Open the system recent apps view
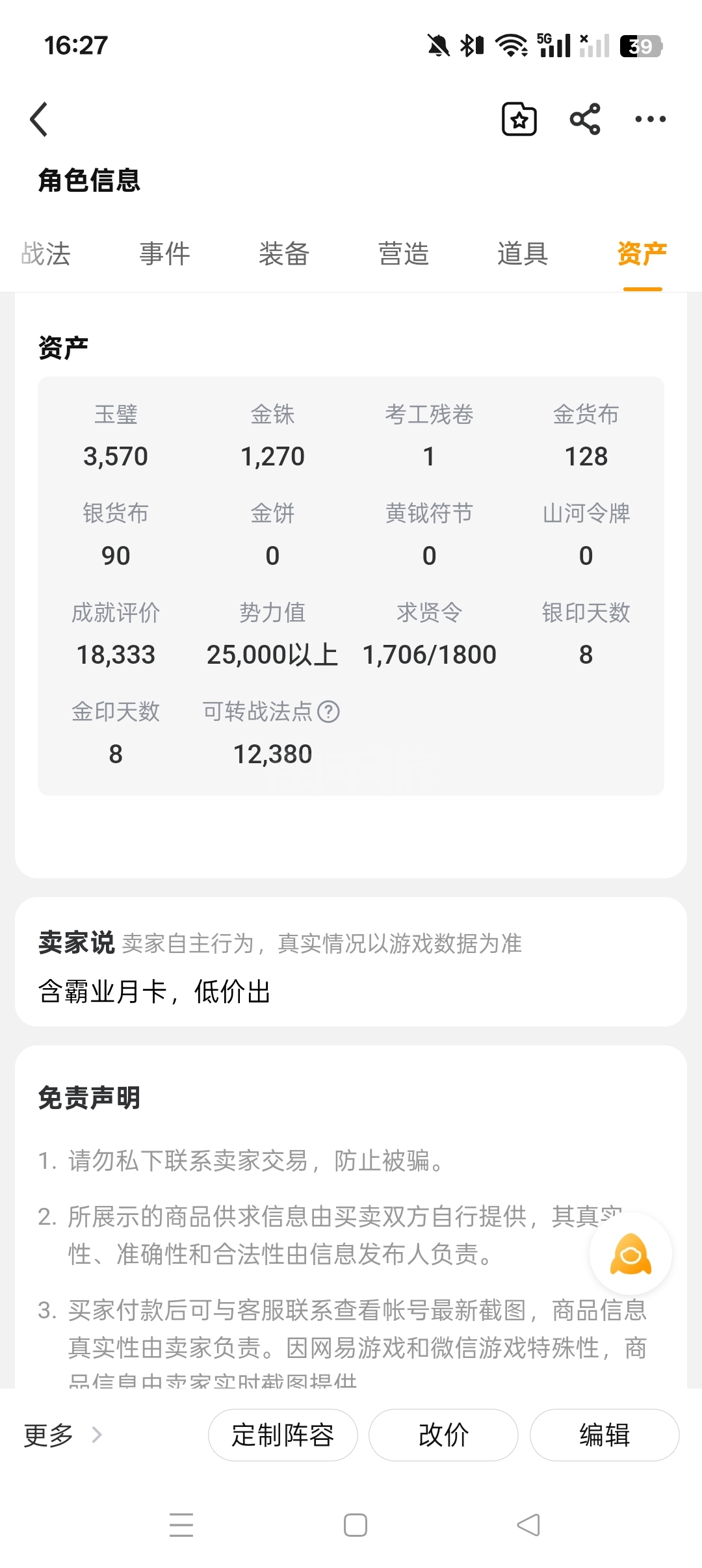702x1568 pixels. [181, 1525]
